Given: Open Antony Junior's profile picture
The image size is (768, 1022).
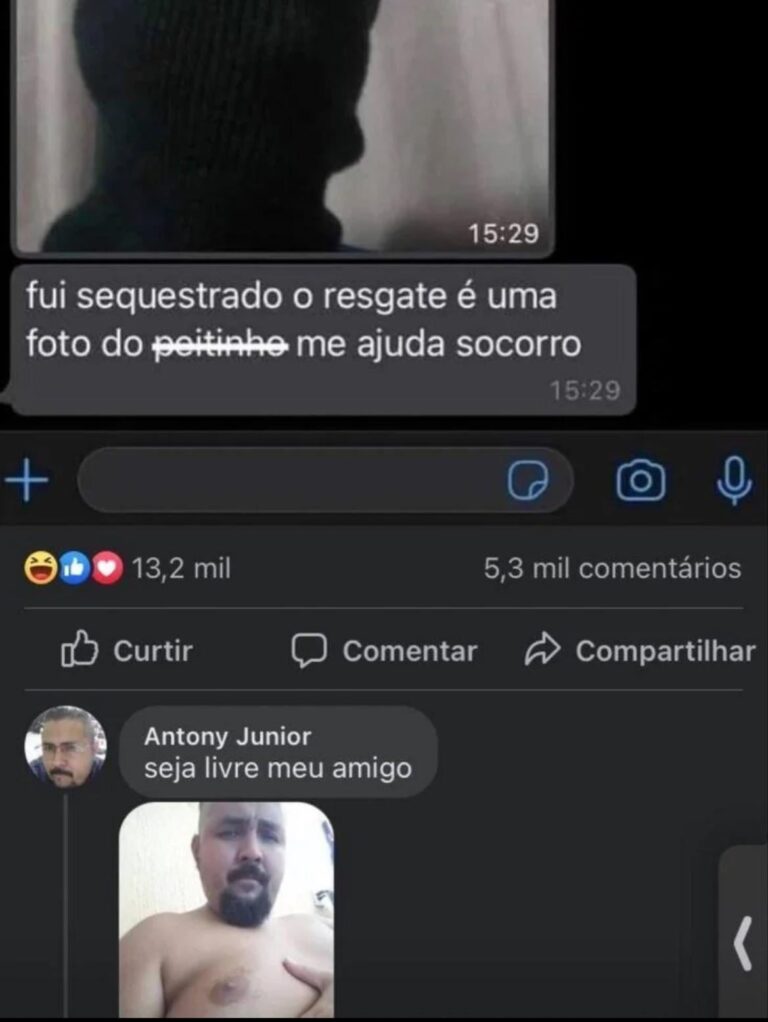Looking at the screenshot, I should [65, 747].
